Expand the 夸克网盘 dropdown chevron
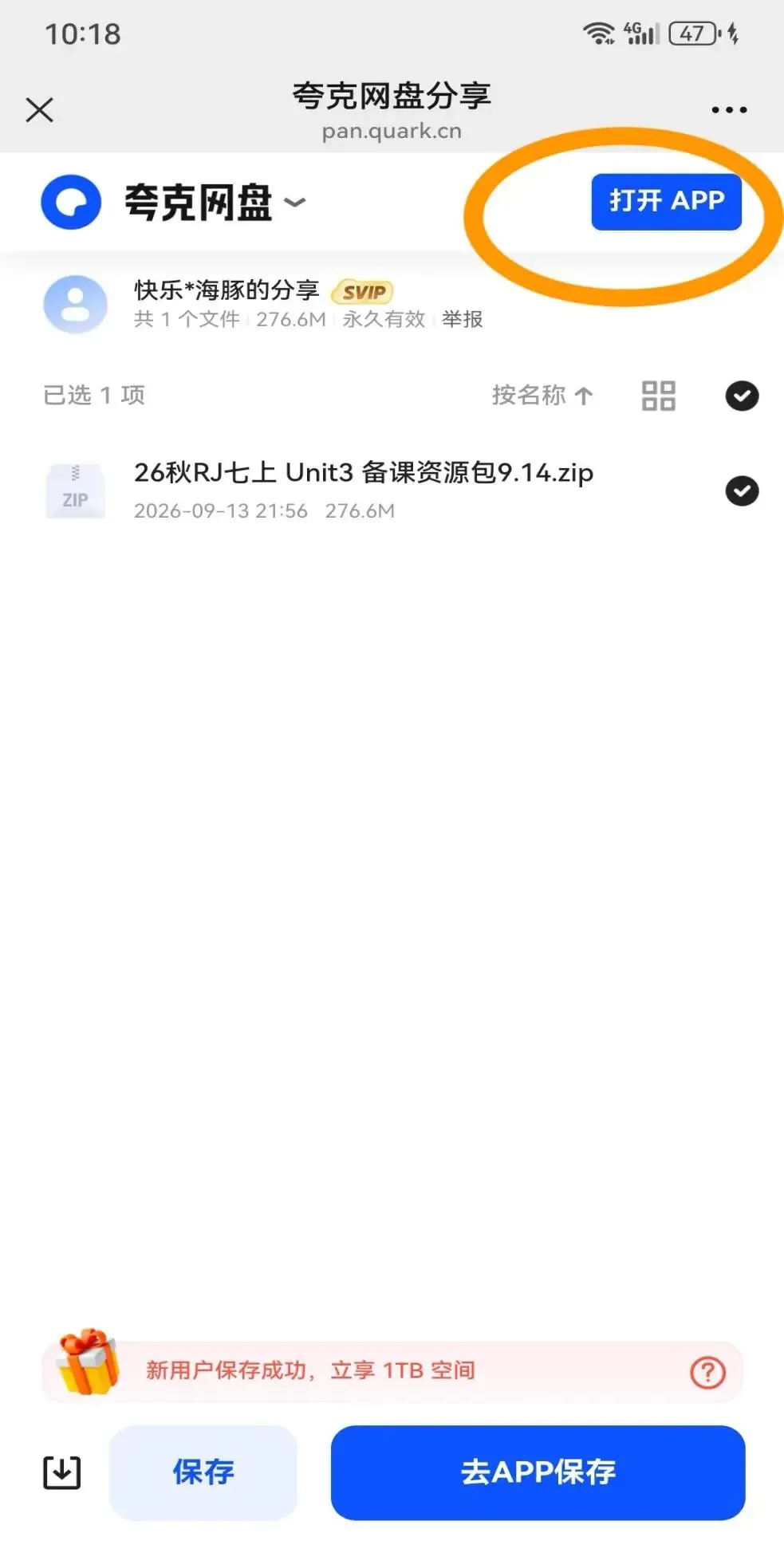The image size is (784, 1545). click(x=295, y=202)
